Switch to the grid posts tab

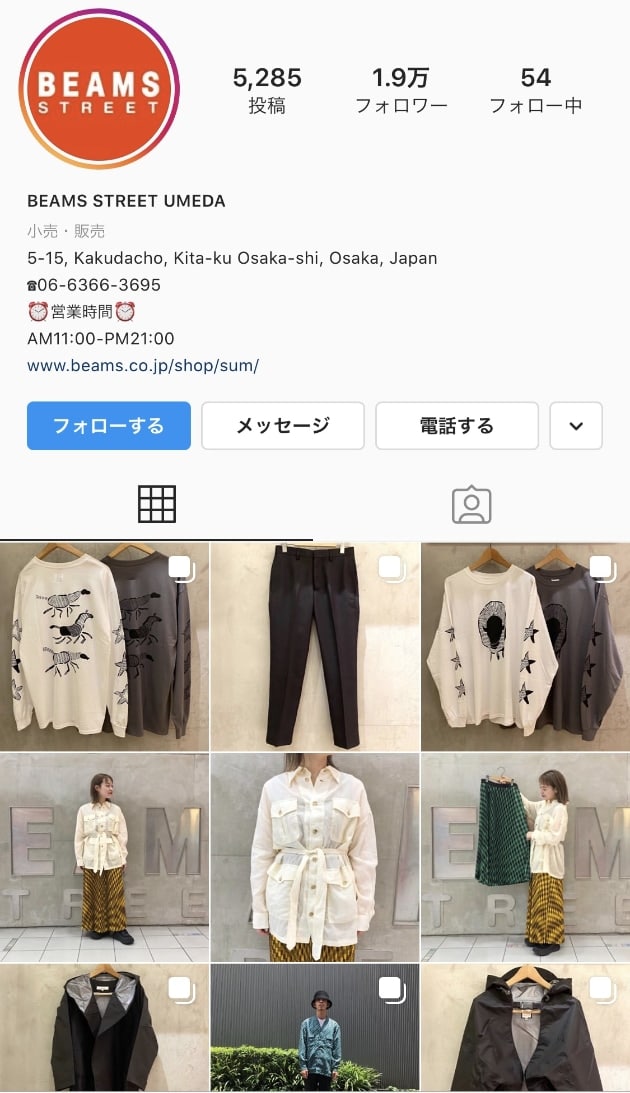coord(157,505)
